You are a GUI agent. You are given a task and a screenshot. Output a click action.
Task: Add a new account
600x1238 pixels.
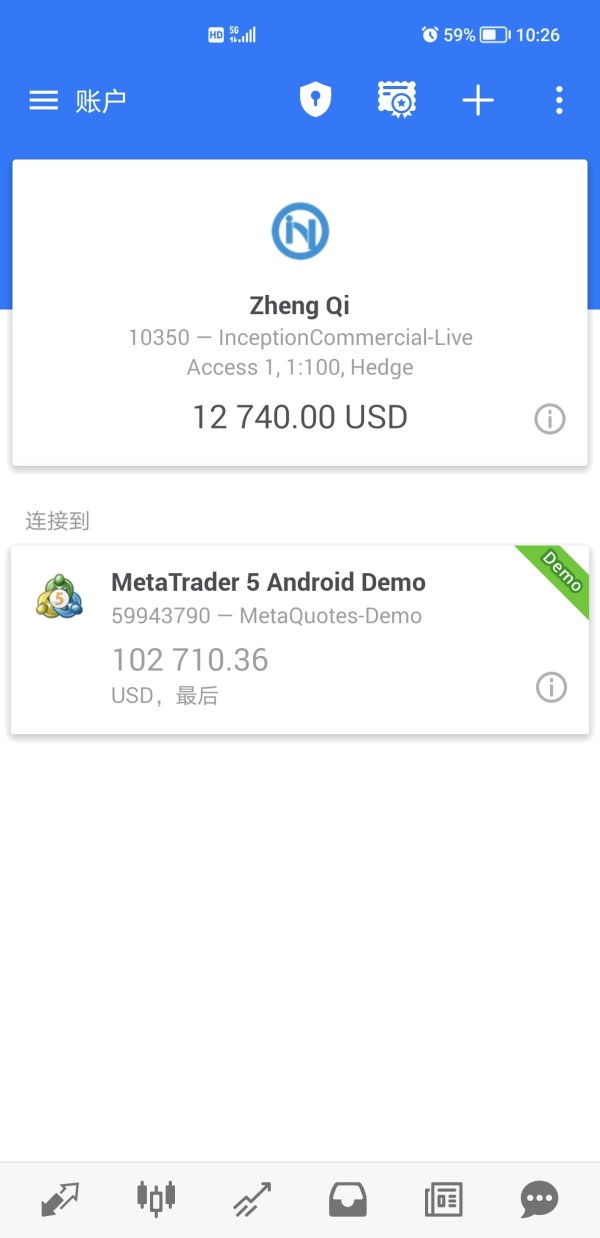(478, 100)
